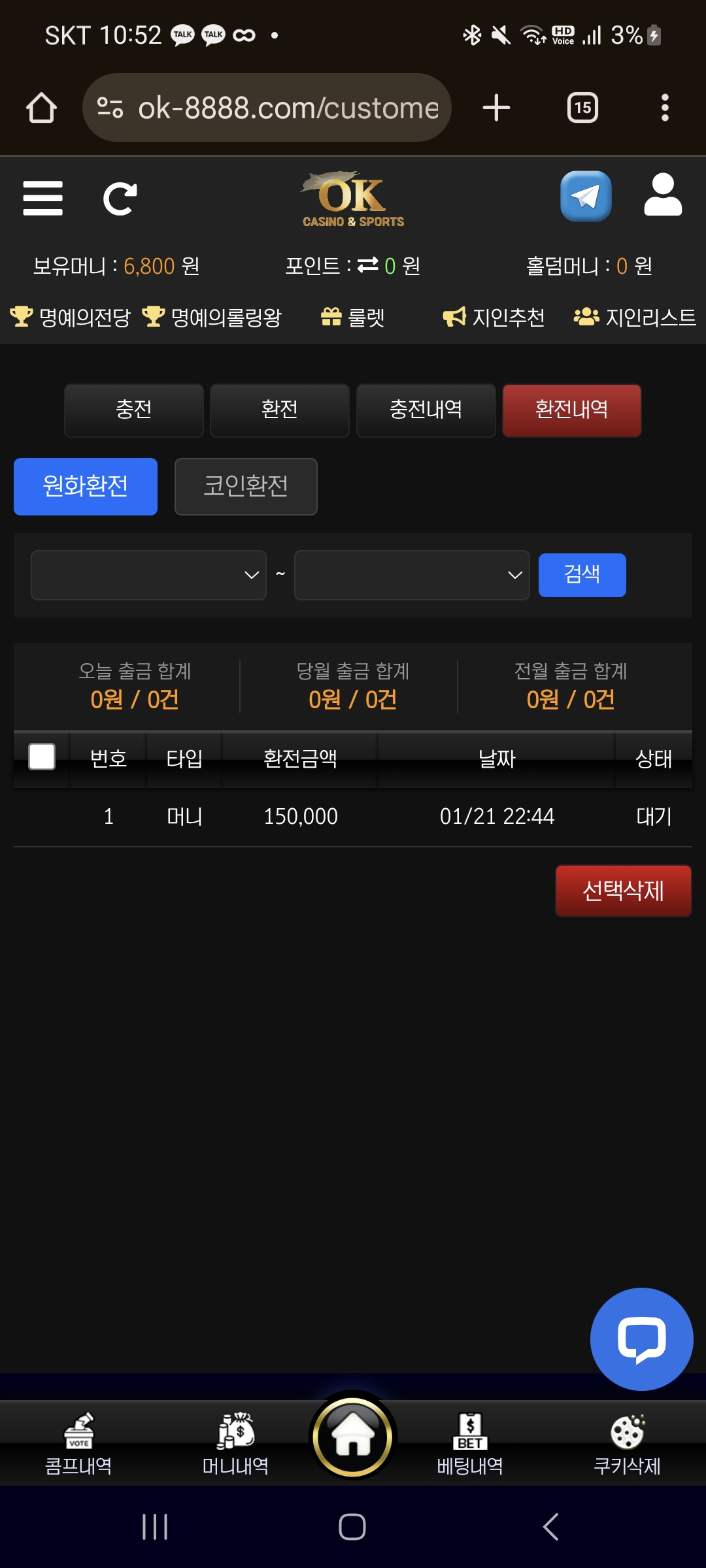This screenshot has height=1568, width=706.
Task: Open the live chat bubble
Action: click(641, 1339)
